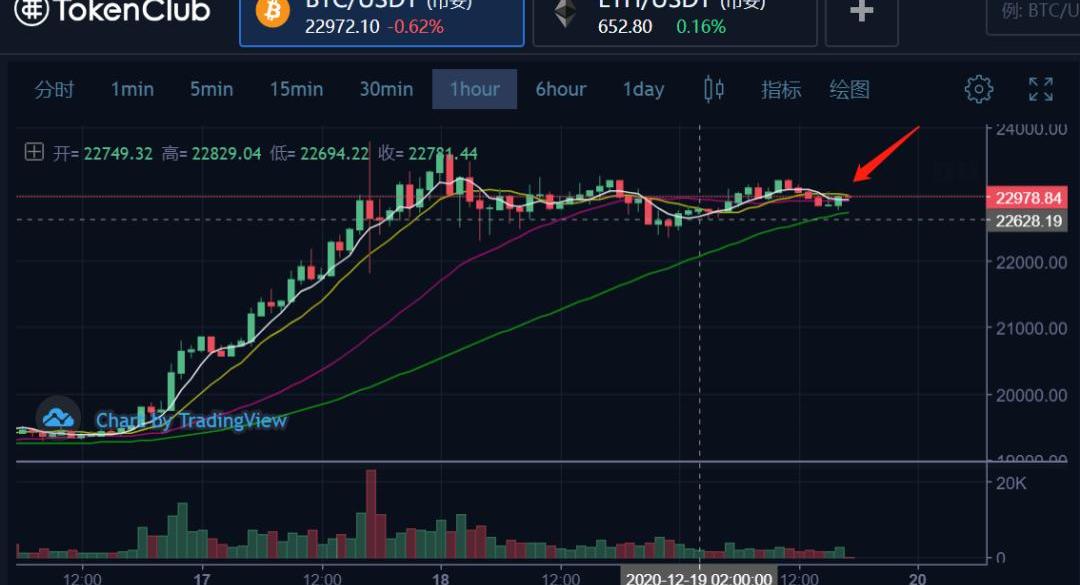The width and height of the screenshot is (1080, 585).
Task: Open the Chart by TradingView link
Action: coord(190,421)
